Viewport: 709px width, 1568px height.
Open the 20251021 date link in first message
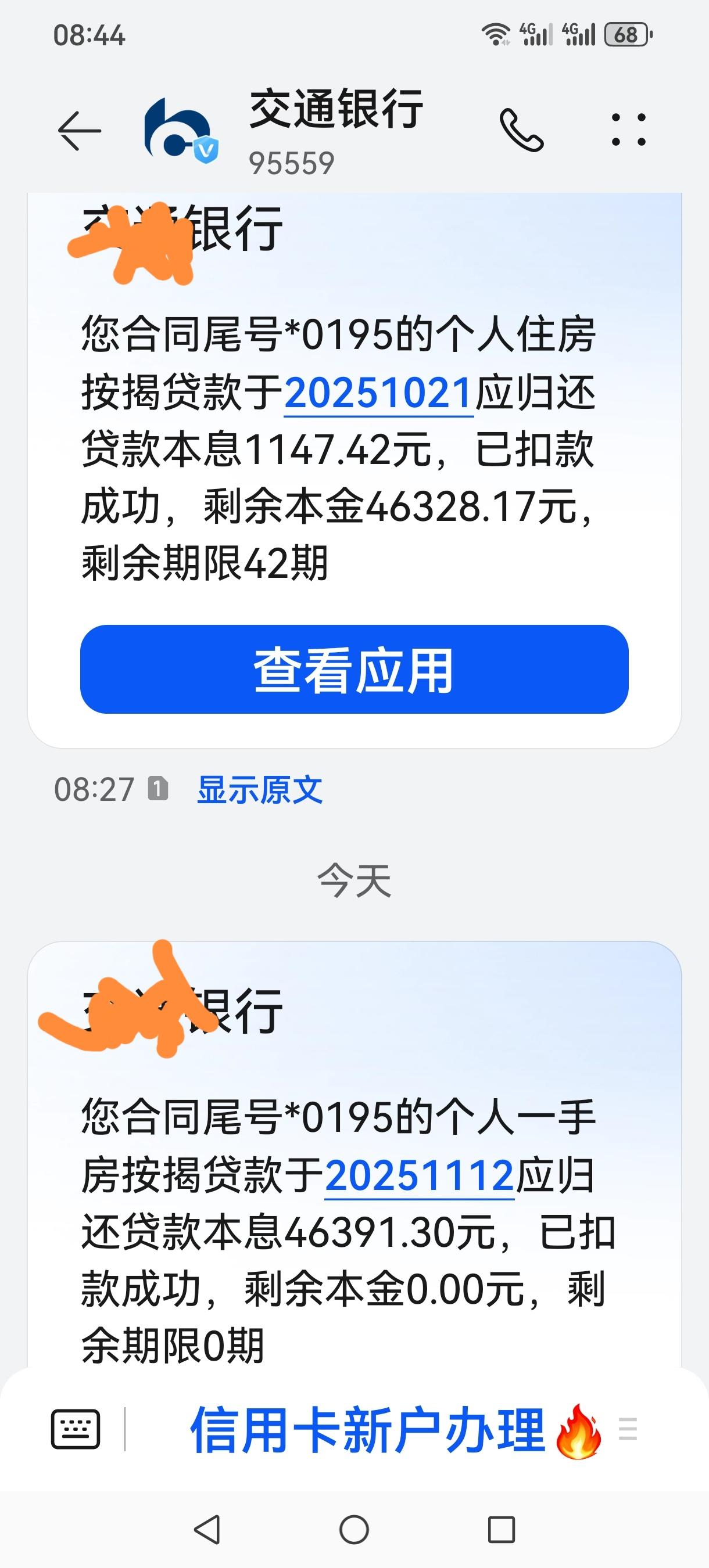379,395
